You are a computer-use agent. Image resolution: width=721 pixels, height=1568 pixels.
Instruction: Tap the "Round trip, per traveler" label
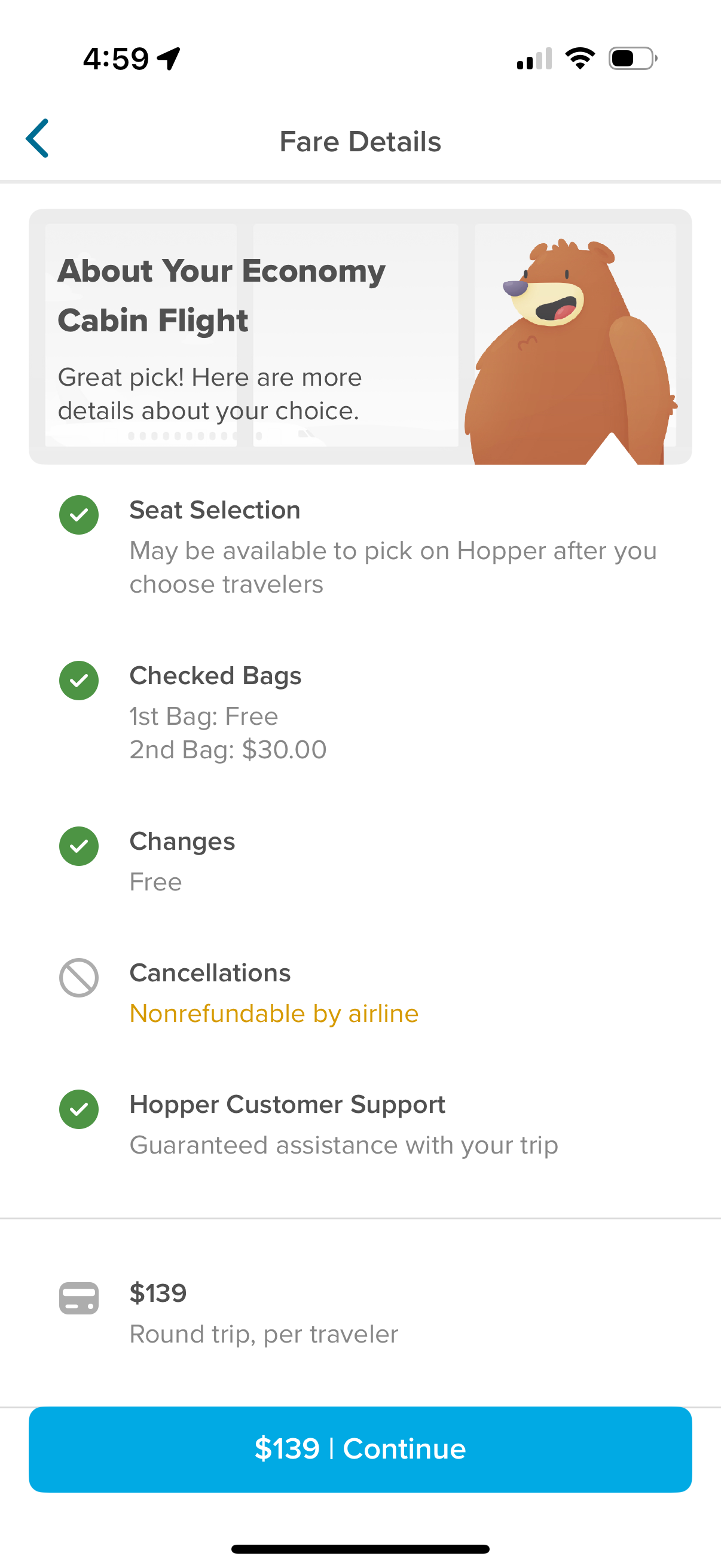click(264, 1333)
